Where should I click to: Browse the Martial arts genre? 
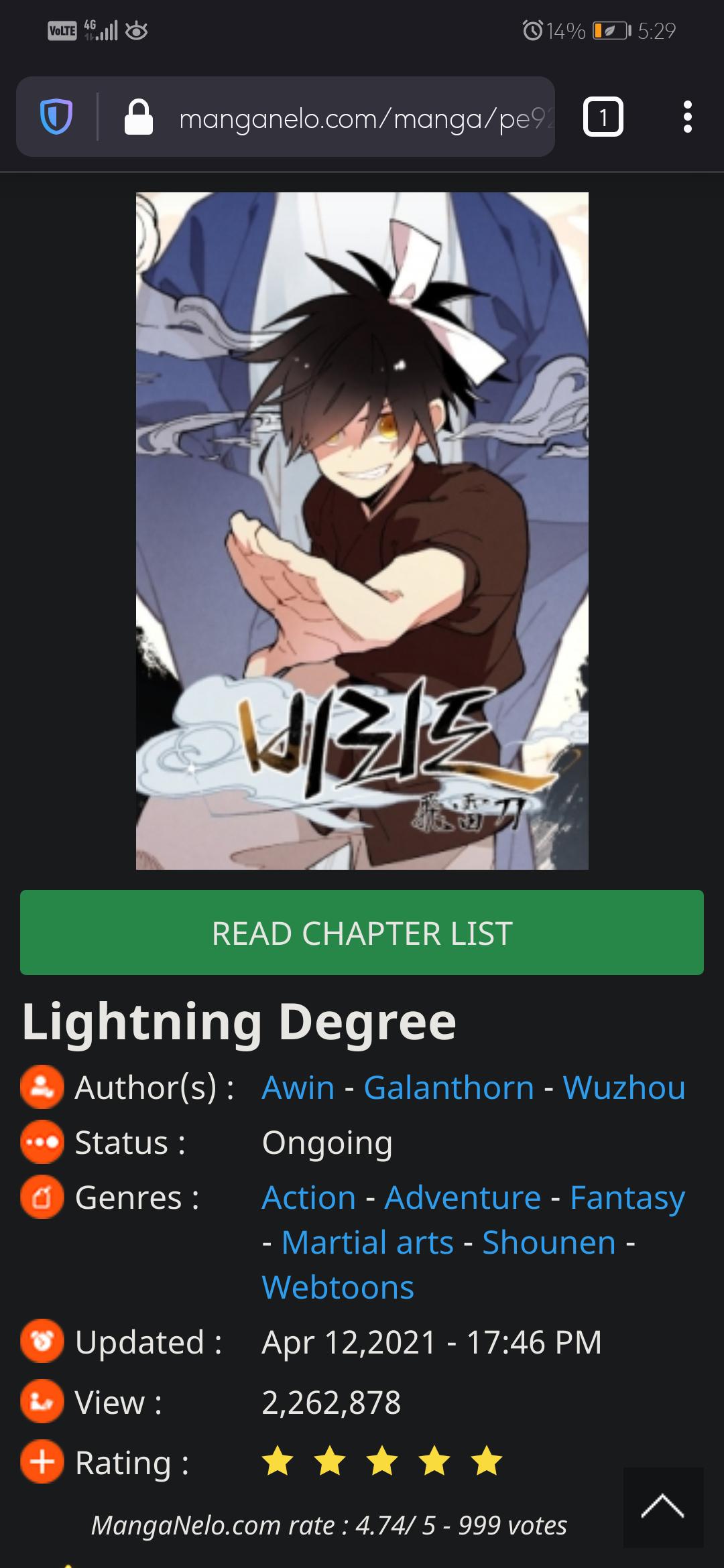(367, 1242)
